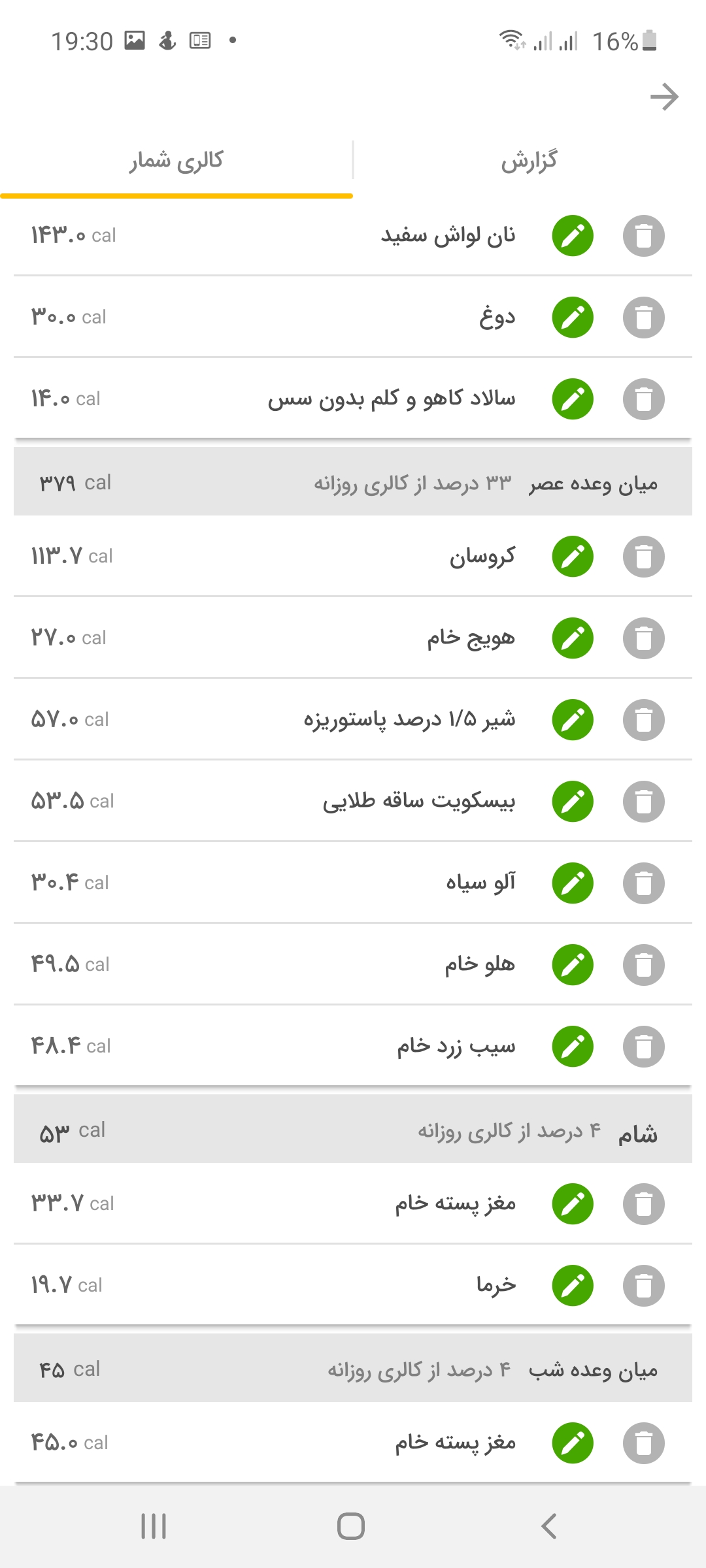Delete the سالاد کاهو و کلم بدون سس entry

tap(643, 399)
